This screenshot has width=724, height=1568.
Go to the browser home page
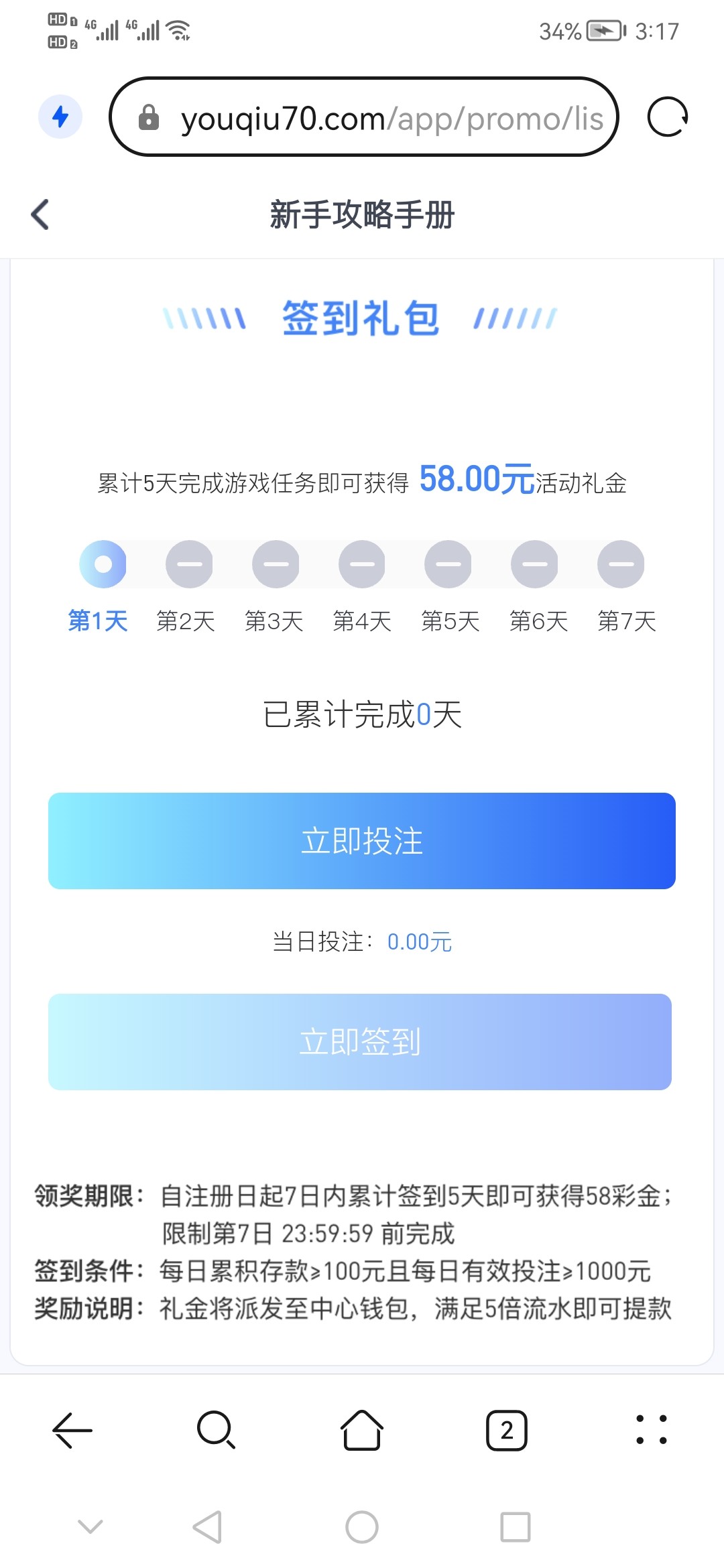[x=362, y=1430]
